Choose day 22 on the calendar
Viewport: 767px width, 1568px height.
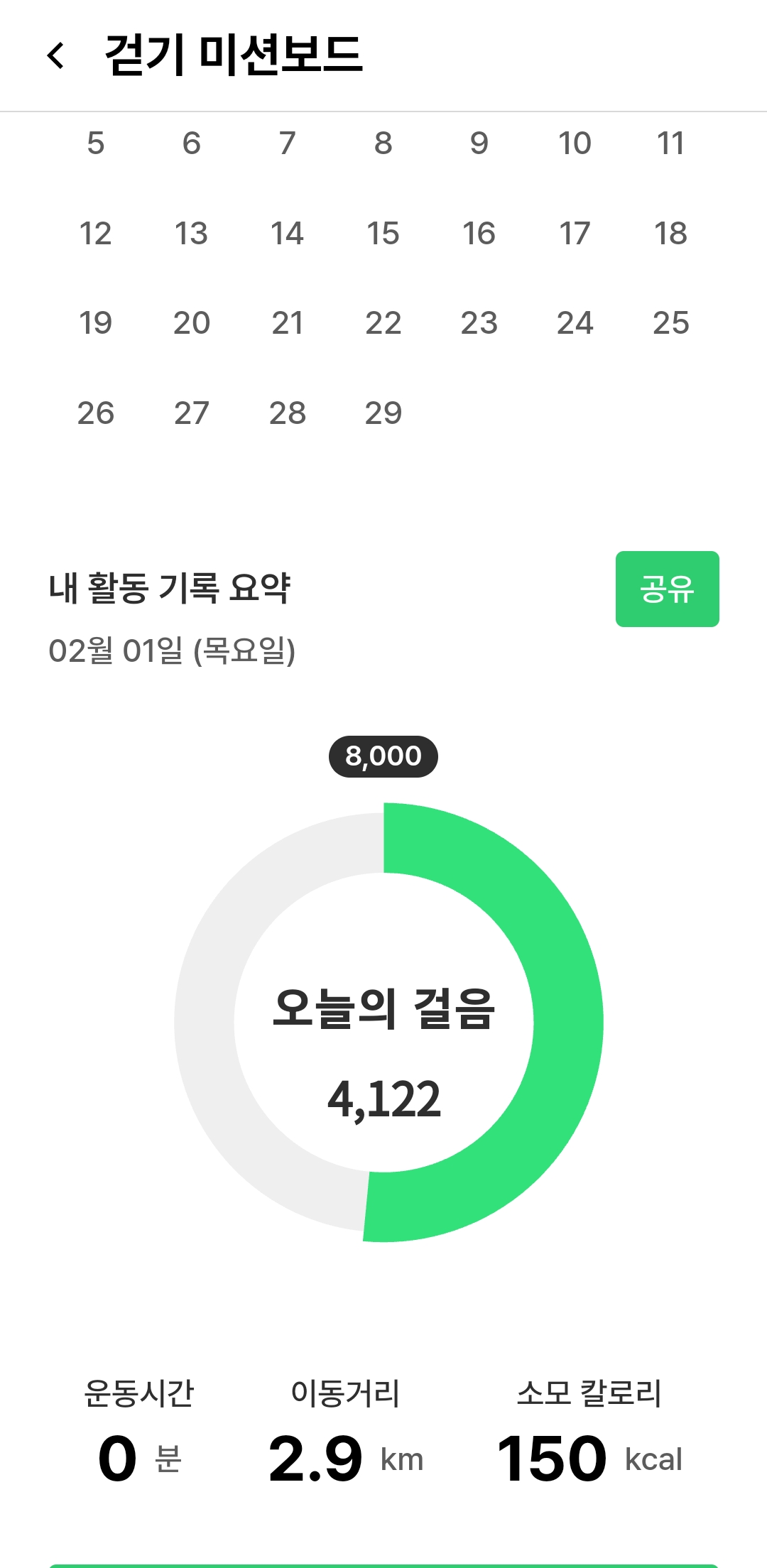(383, 323)
